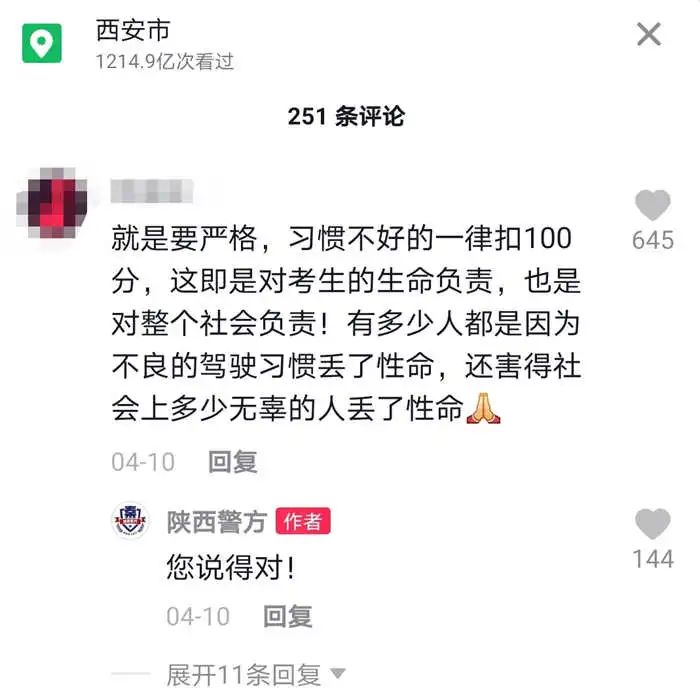
Task: Reply to the top comment about 严格
Action: [233, 461]
